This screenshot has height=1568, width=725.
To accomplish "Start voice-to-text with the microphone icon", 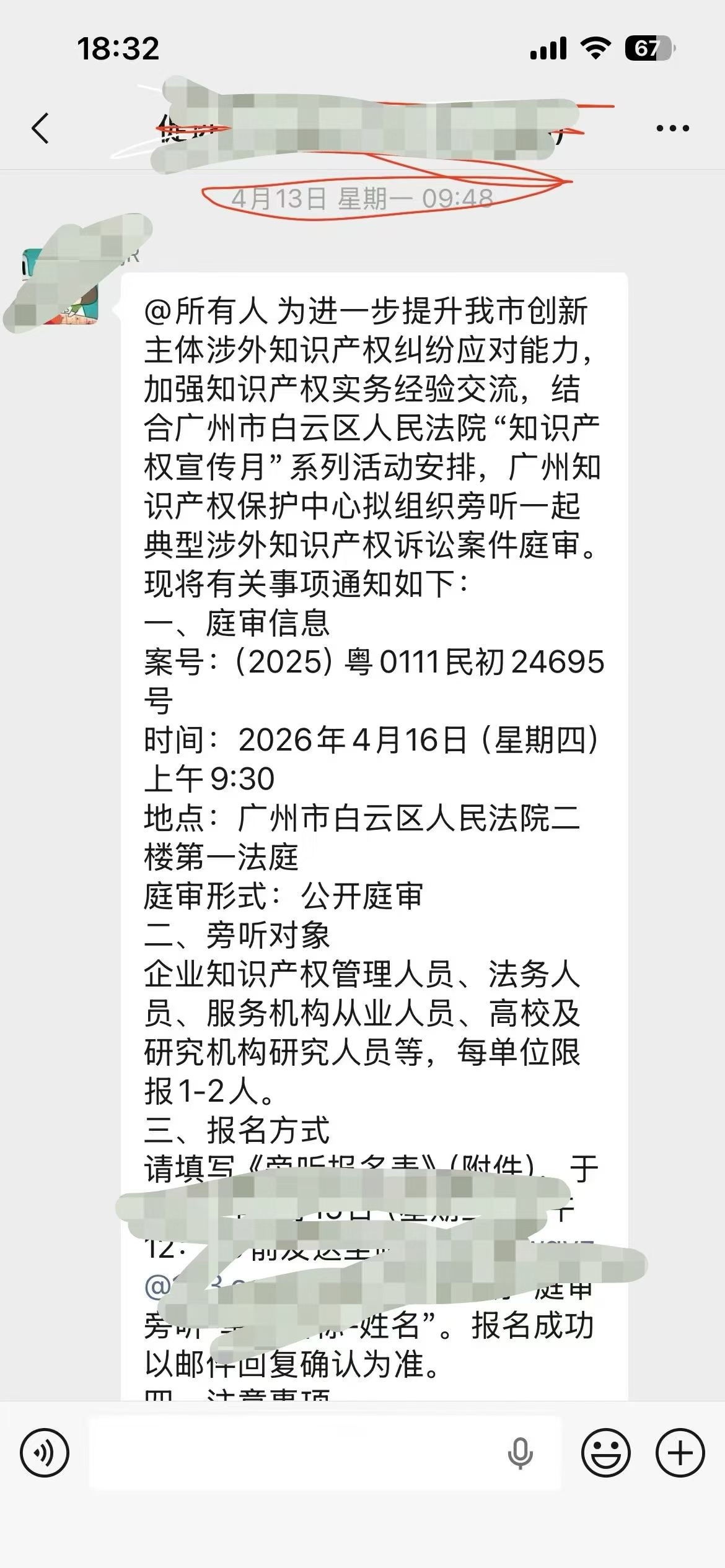I will (519, 1452).
